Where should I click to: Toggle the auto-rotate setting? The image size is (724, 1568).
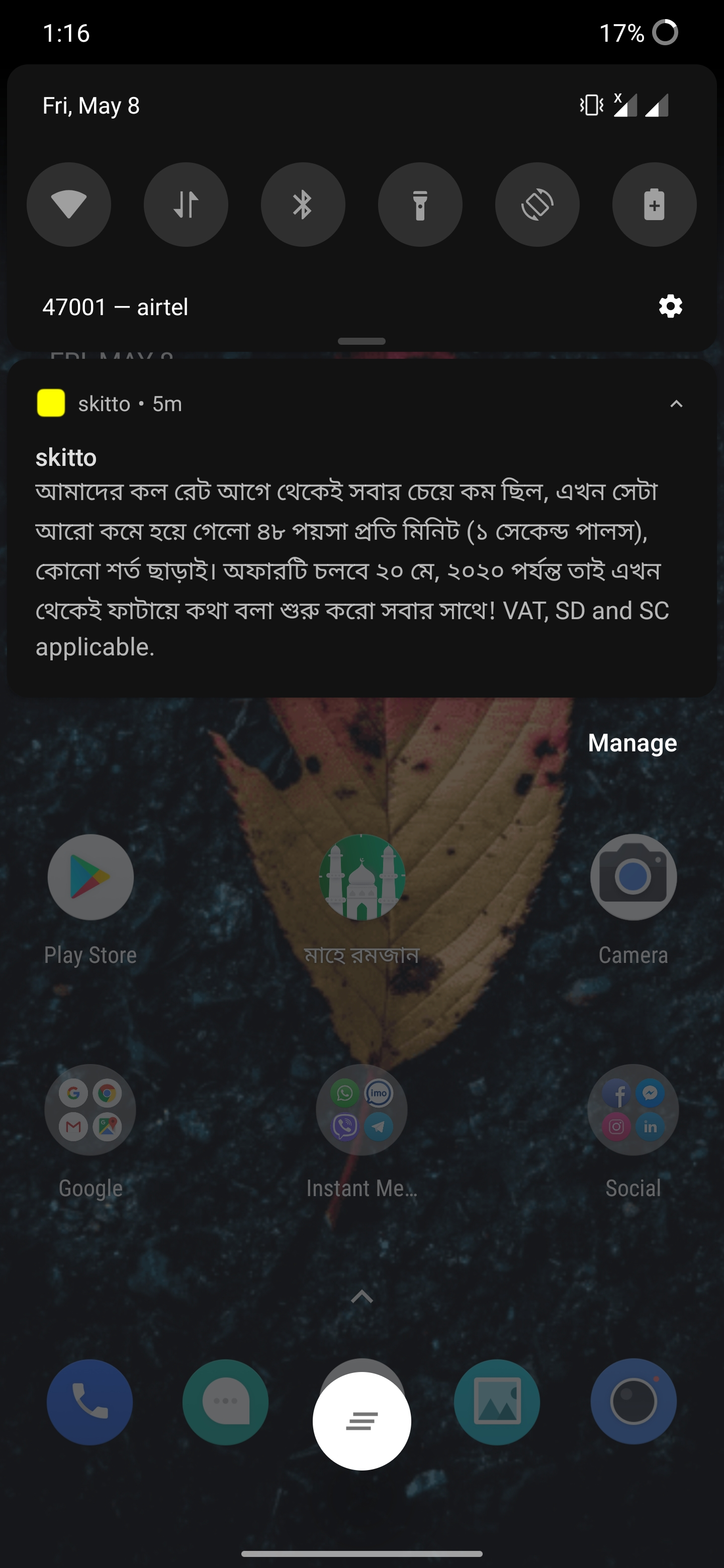537,205
